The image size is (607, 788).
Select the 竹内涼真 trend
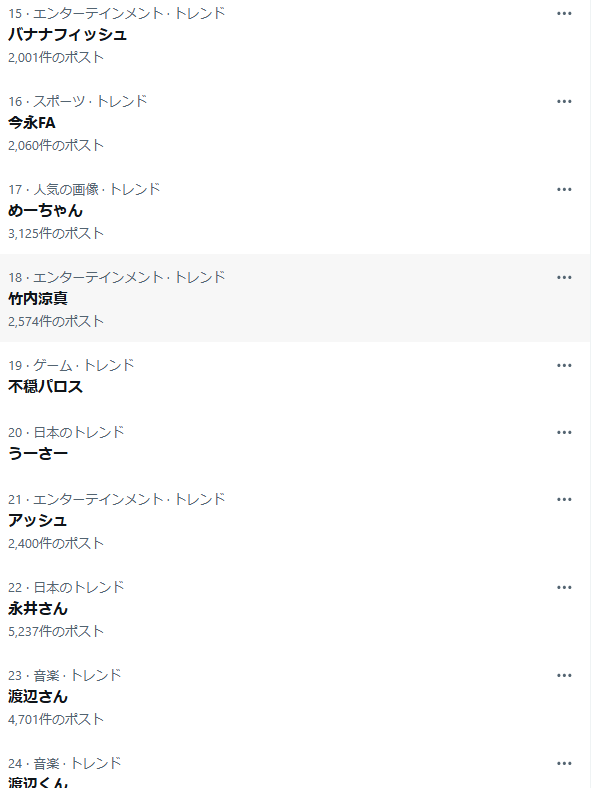[x=38, y=299]
